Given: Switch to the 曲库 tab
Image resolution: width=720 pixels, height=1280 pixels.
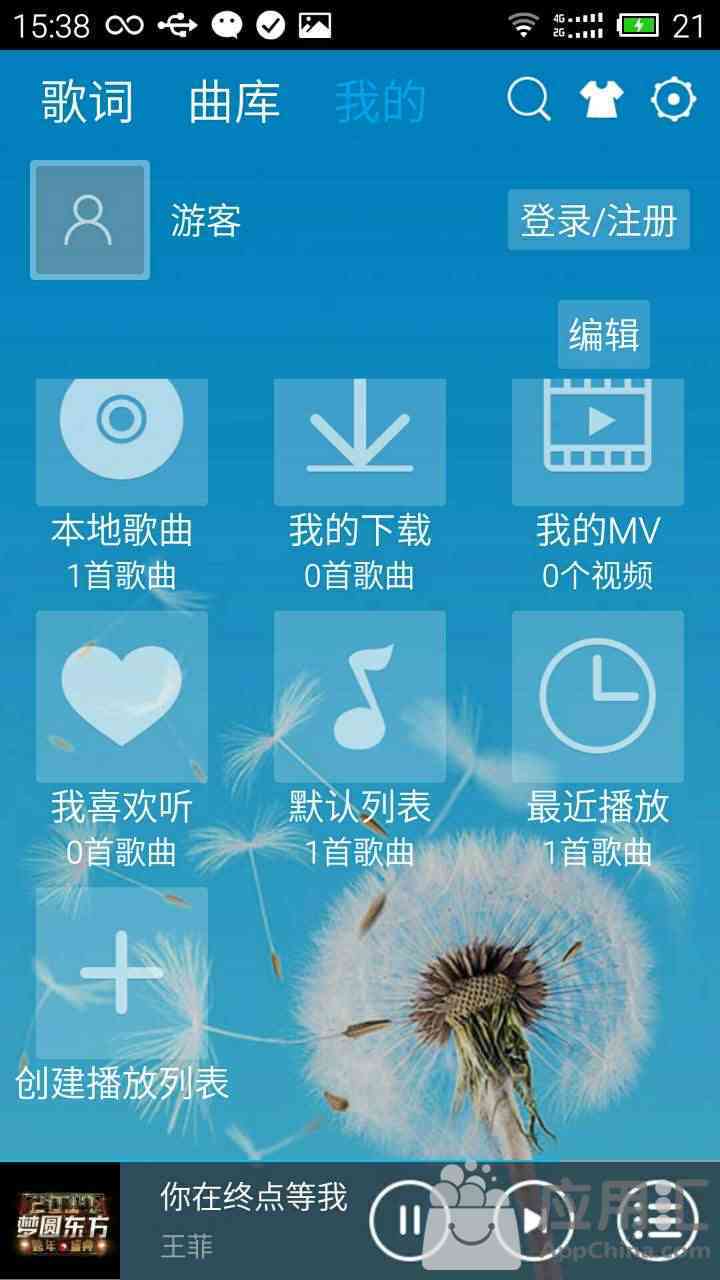Looking at the screenshot, I should (x=234, y=102).
